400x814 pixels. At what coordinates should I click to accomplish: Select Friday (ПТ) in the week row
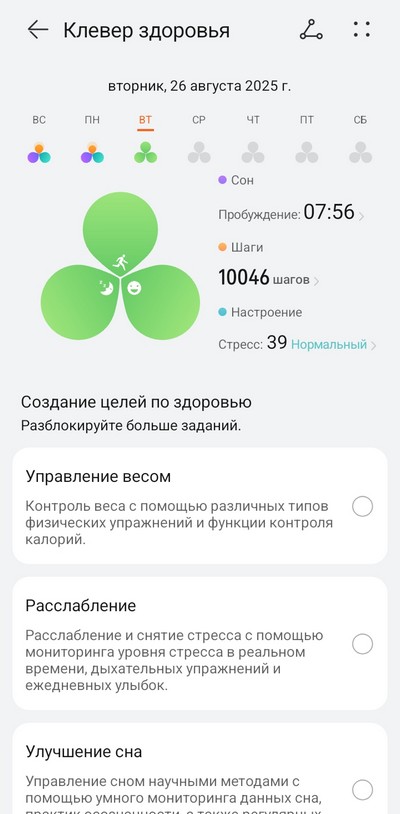coord(307,139)
